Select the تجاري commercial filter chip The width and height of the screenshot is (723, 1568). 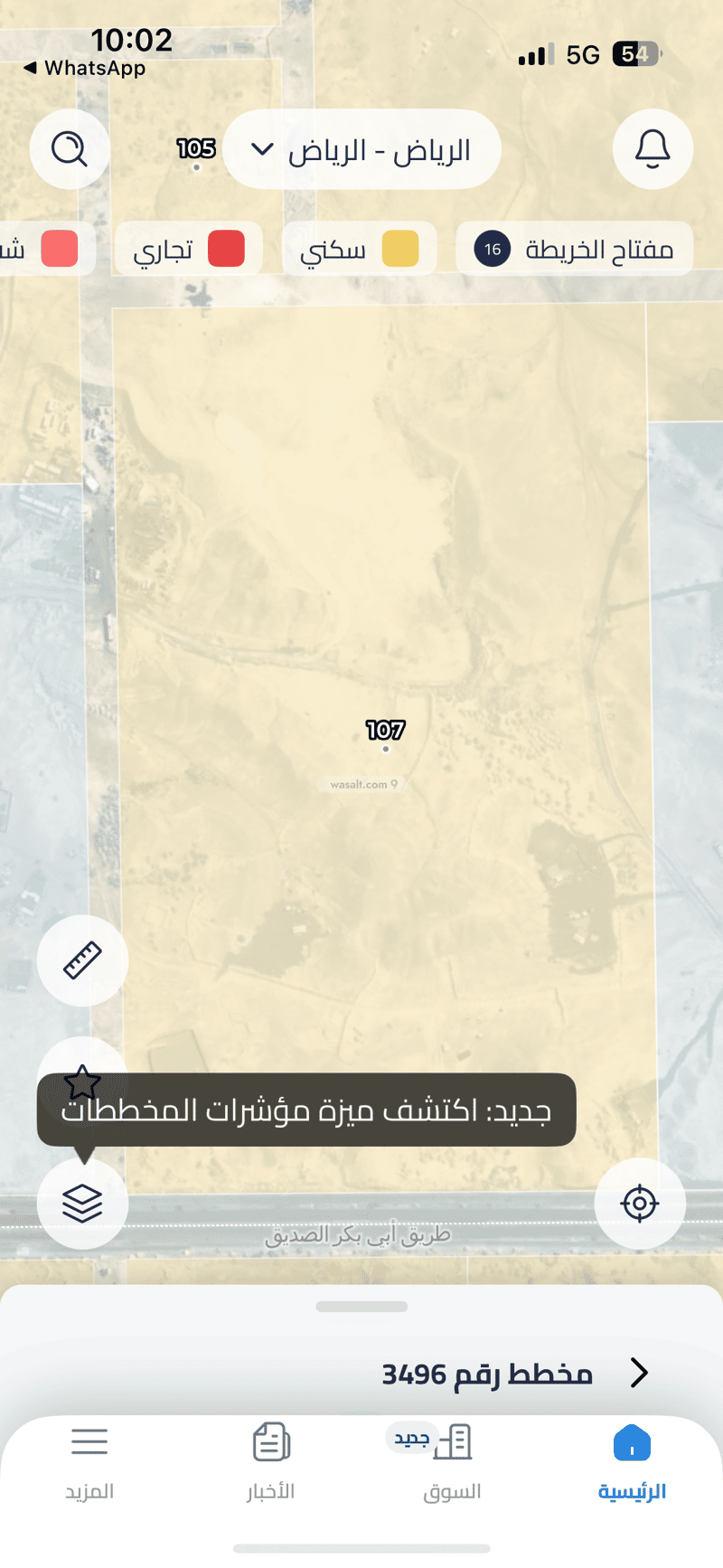189,249
